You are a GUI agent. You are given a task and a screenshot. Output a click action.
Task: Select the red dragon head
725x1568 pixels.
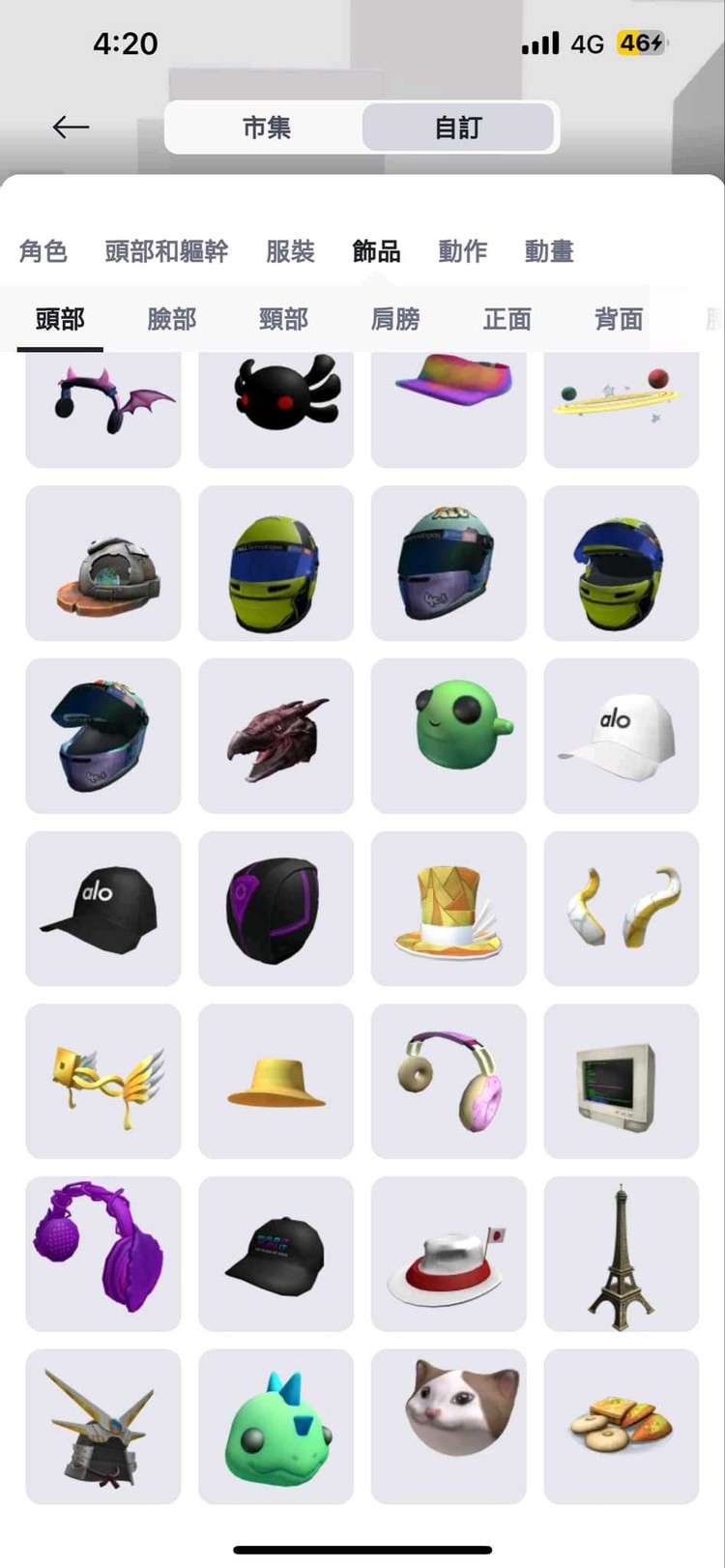[x=275, y=736]
